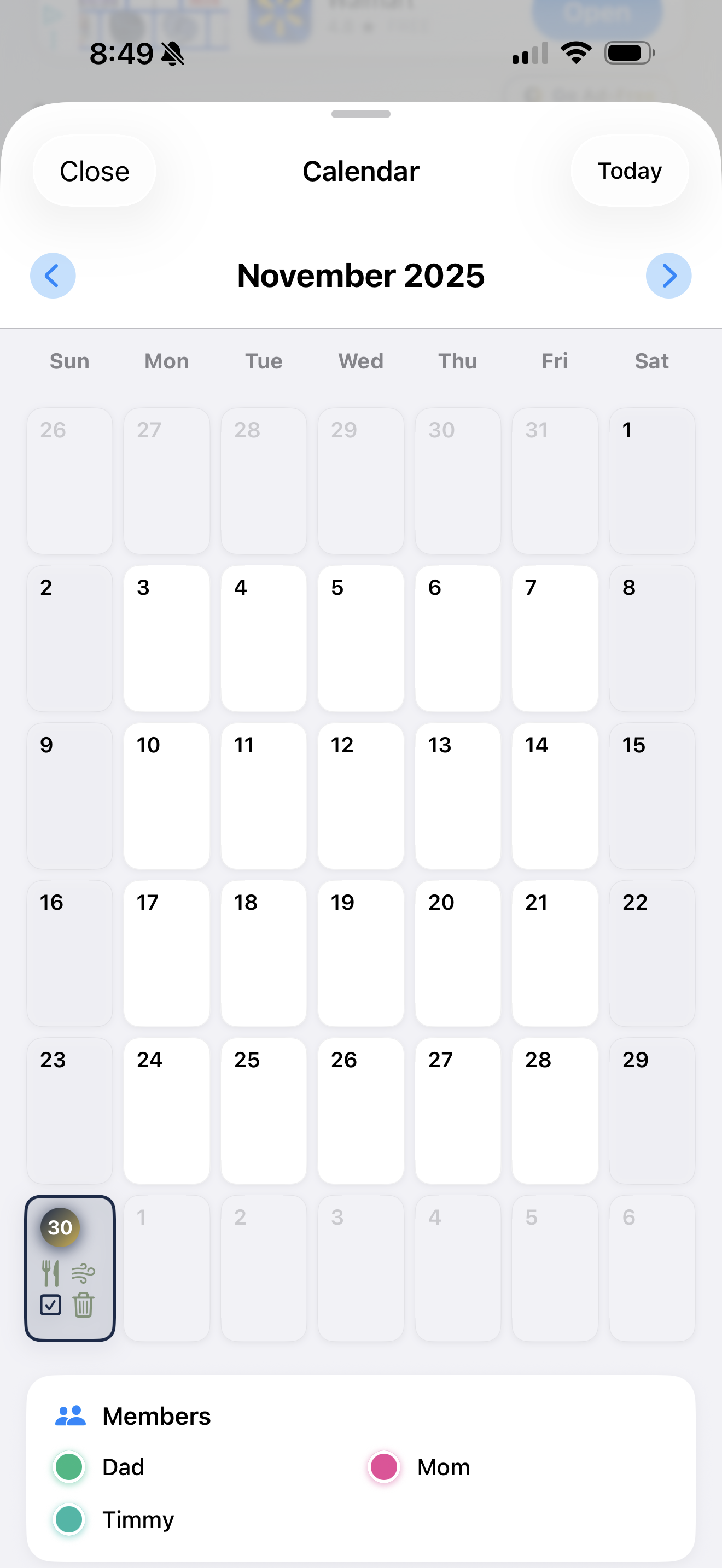Toggle Mom's pink member dot
The height and width of the screenshot is (1568, 722).
pyautogui.click(x=384, y=1467)
